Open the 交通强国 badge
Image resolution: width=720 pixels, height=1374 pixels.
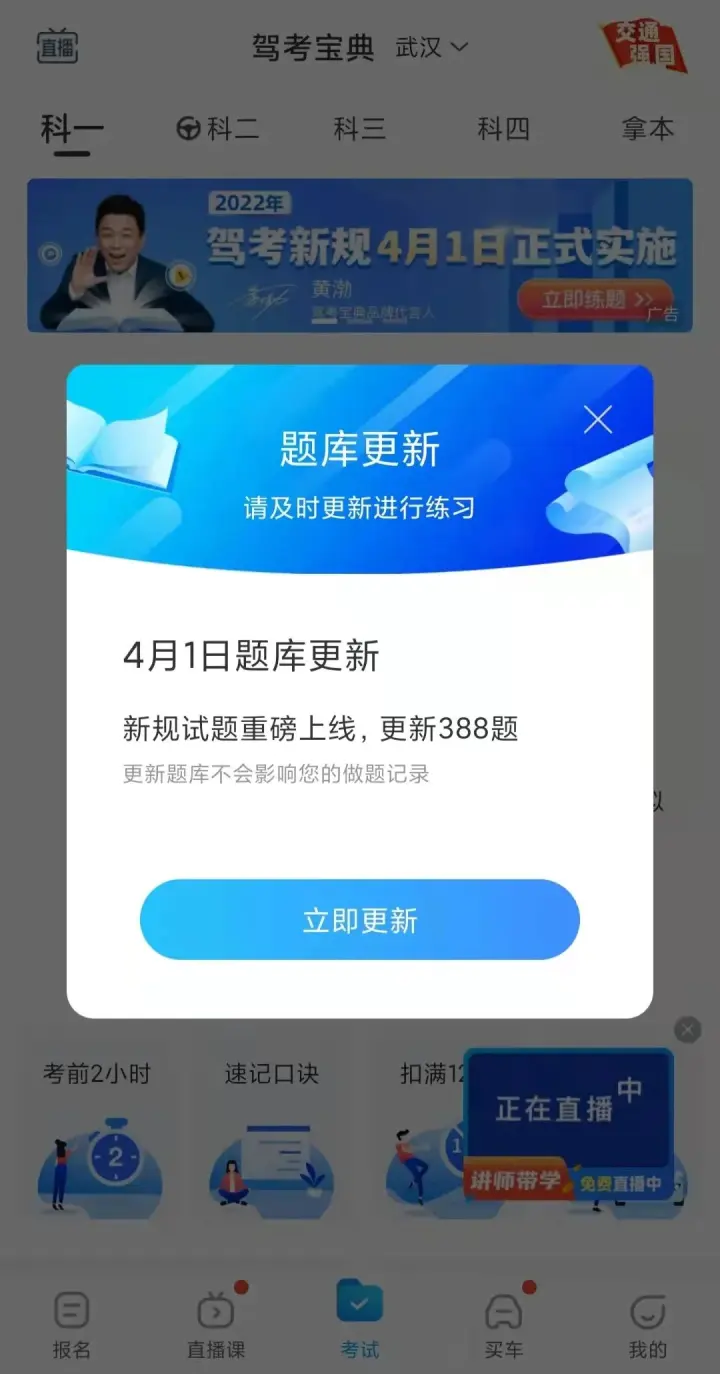coord(645,45)
